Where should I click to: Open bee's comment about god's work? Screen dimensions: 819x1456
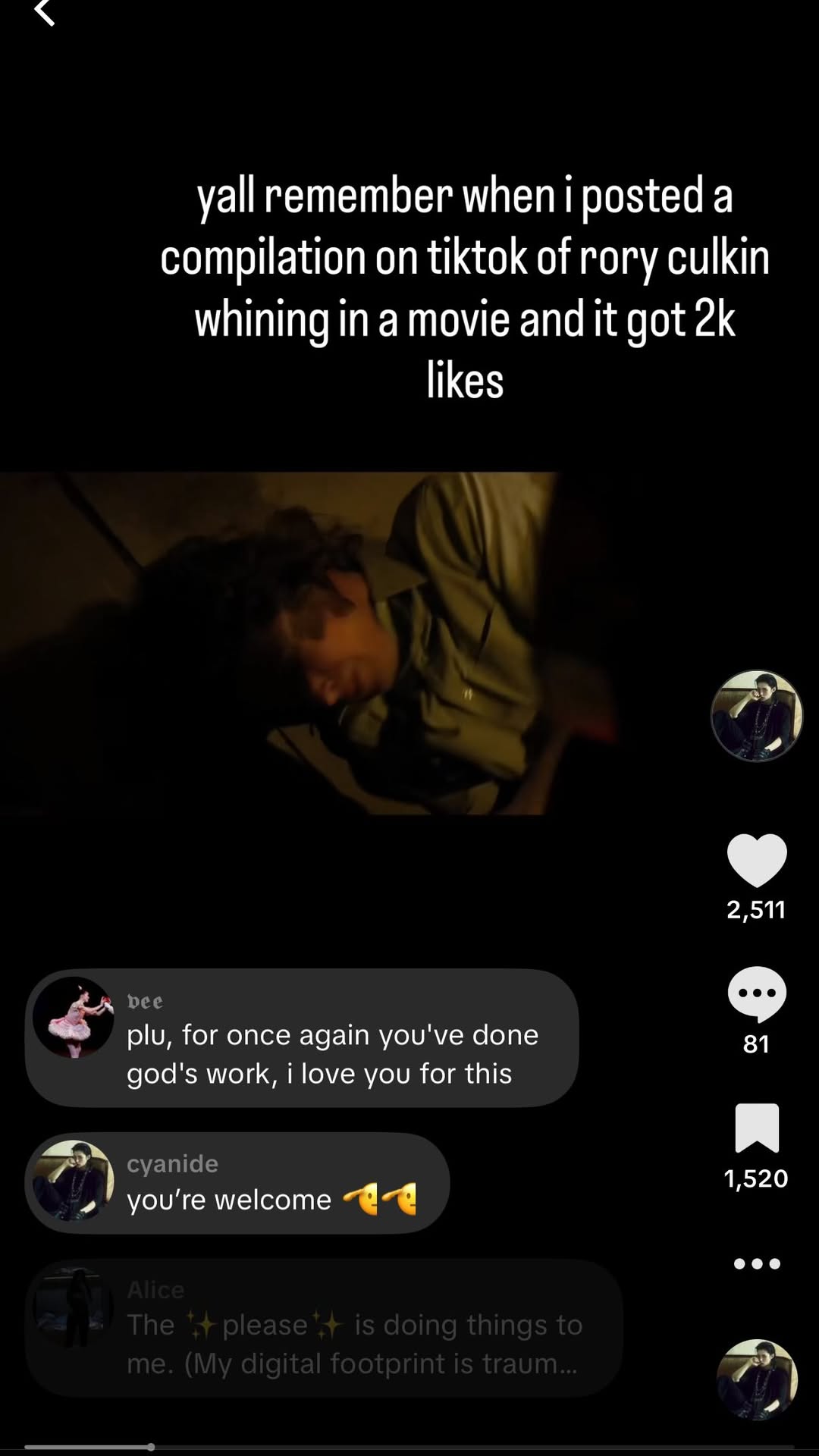(x=302, y=1037)
